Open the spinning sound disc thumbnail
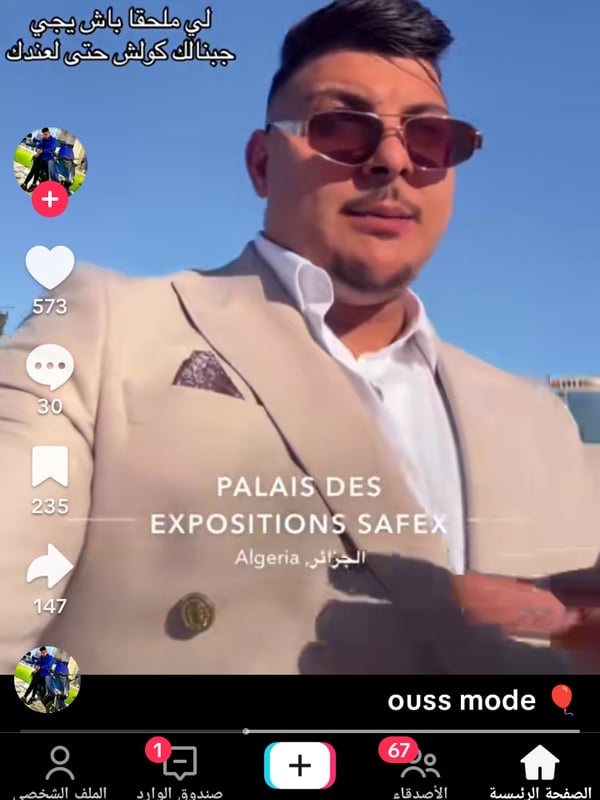The width and height of the screenshot is (600, 800). [47, 679]
